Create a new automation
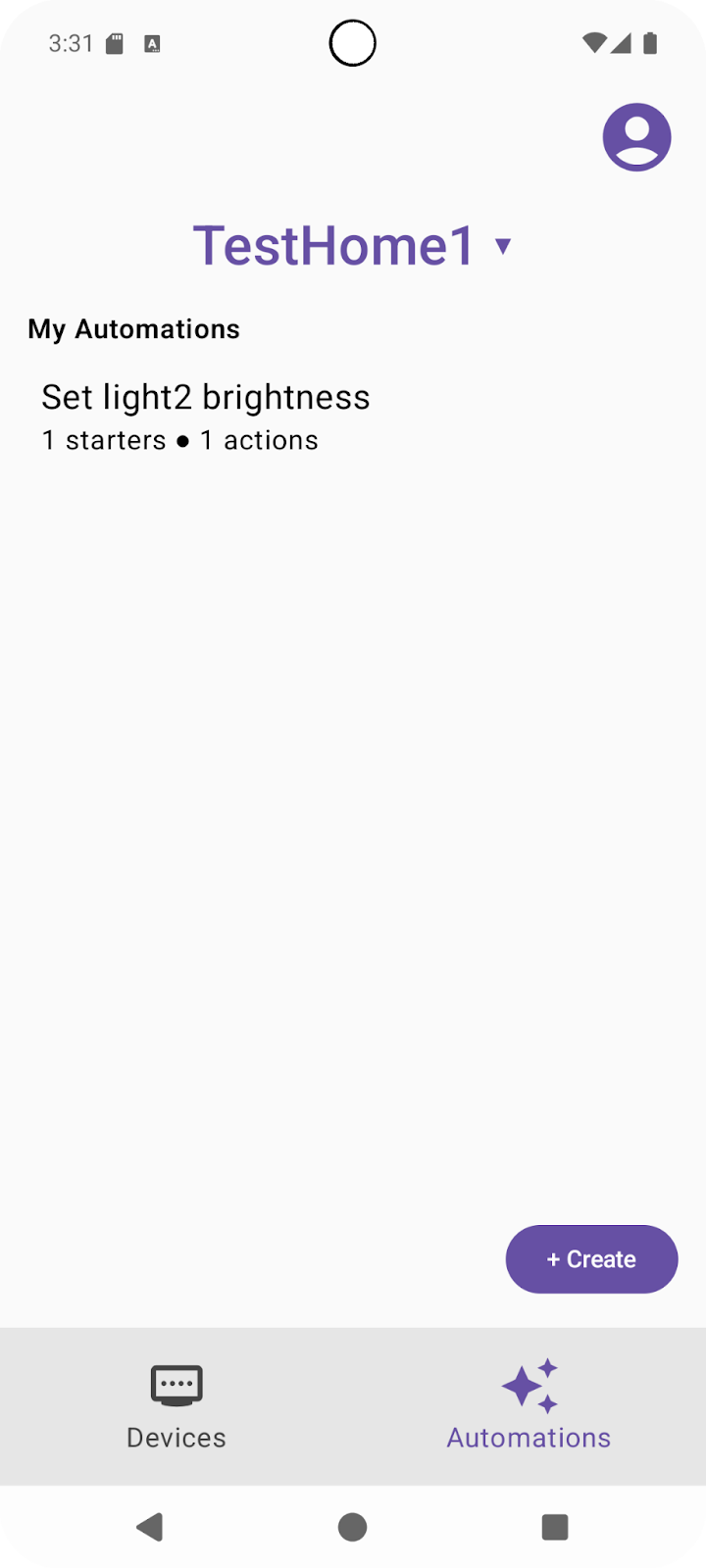 591,1259
